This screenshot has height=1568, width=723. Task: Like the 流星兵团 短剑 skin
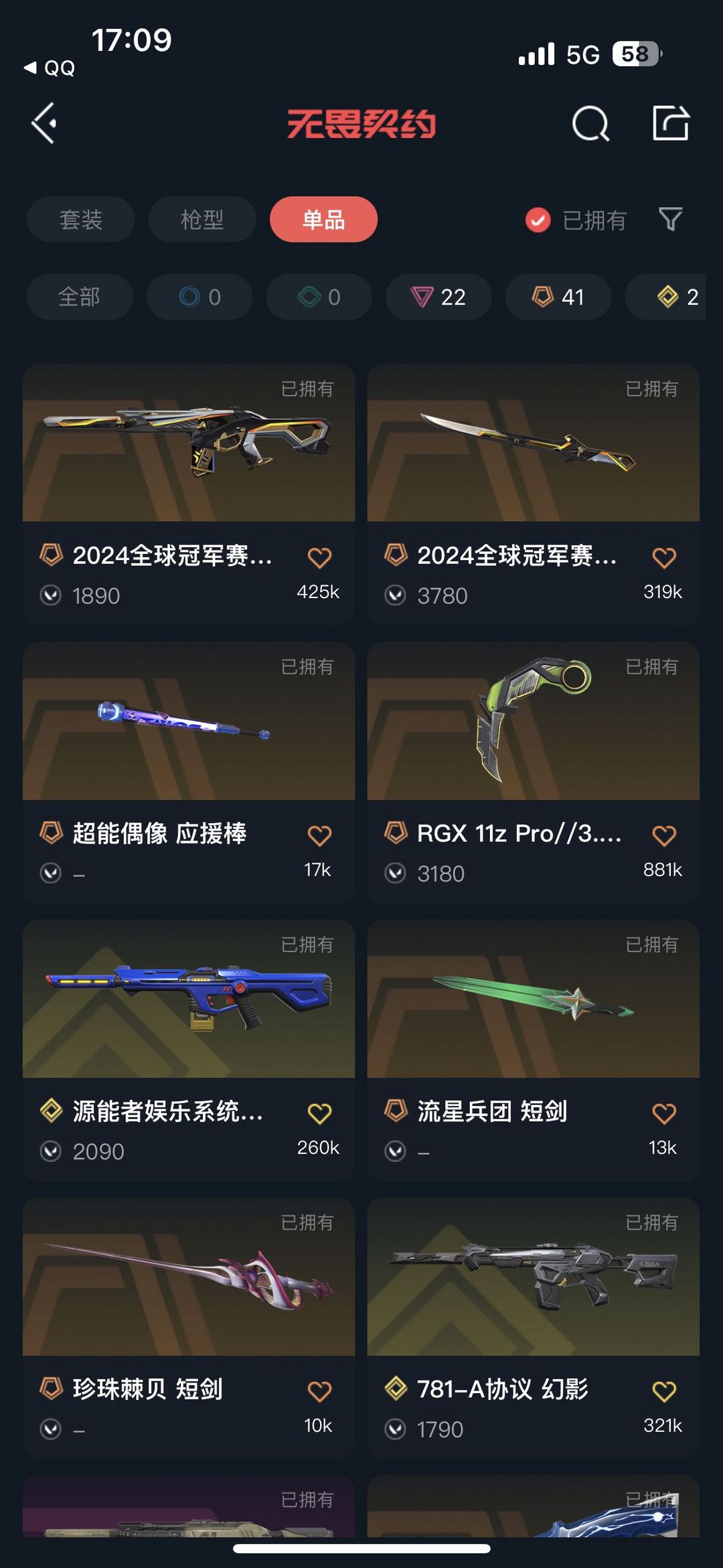[664, 1113]
